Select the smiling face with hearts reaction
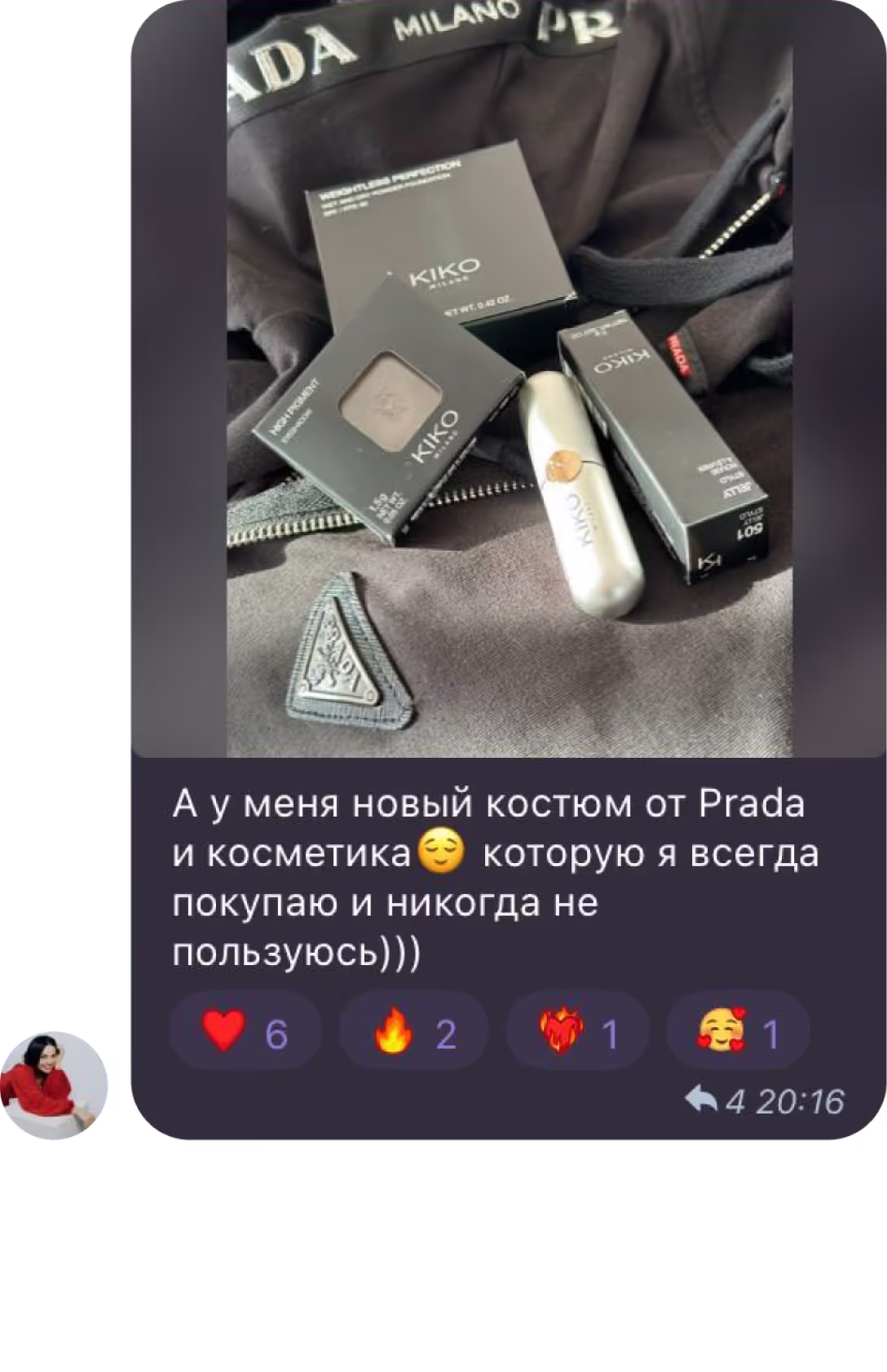887x1372 pixels. click(738, 1033)
